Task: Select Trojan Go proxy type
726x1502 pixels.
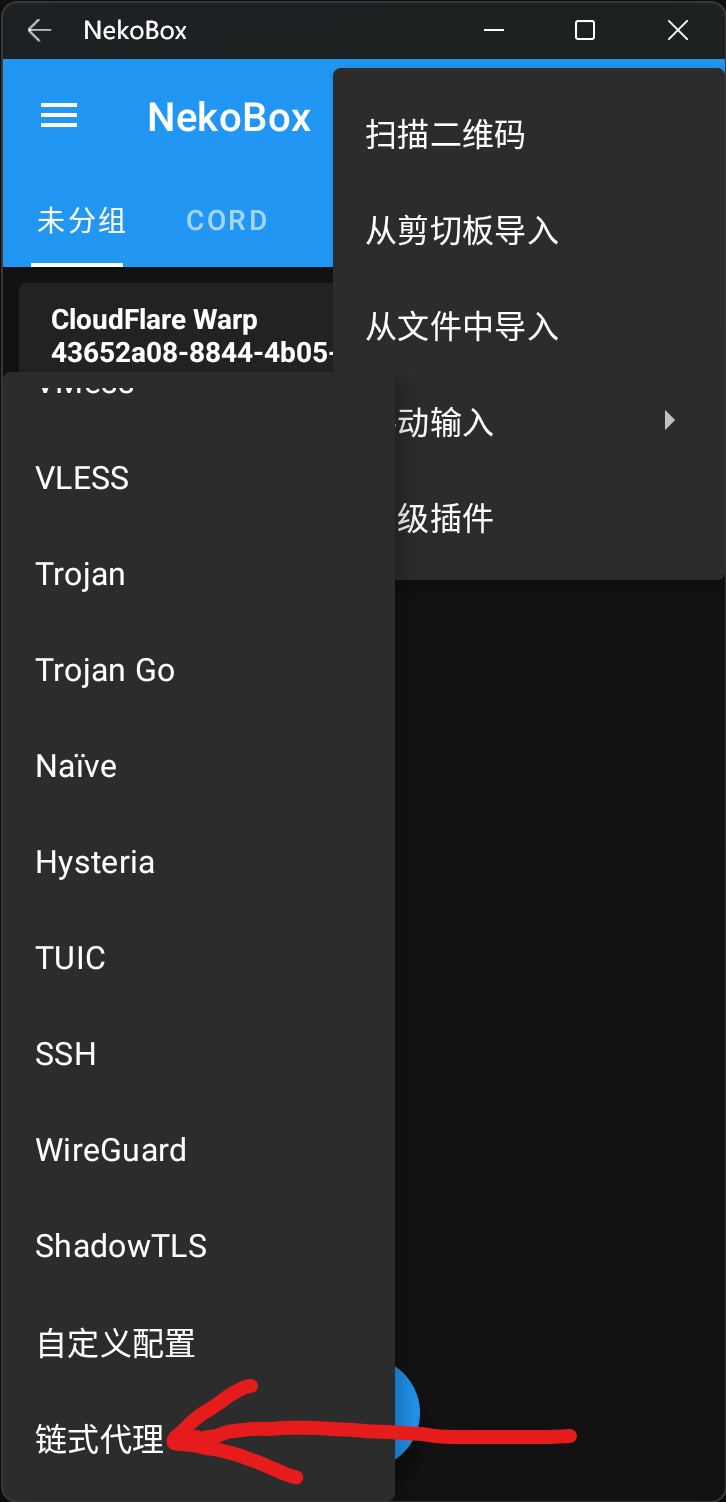Action: [x=105, y=670]
